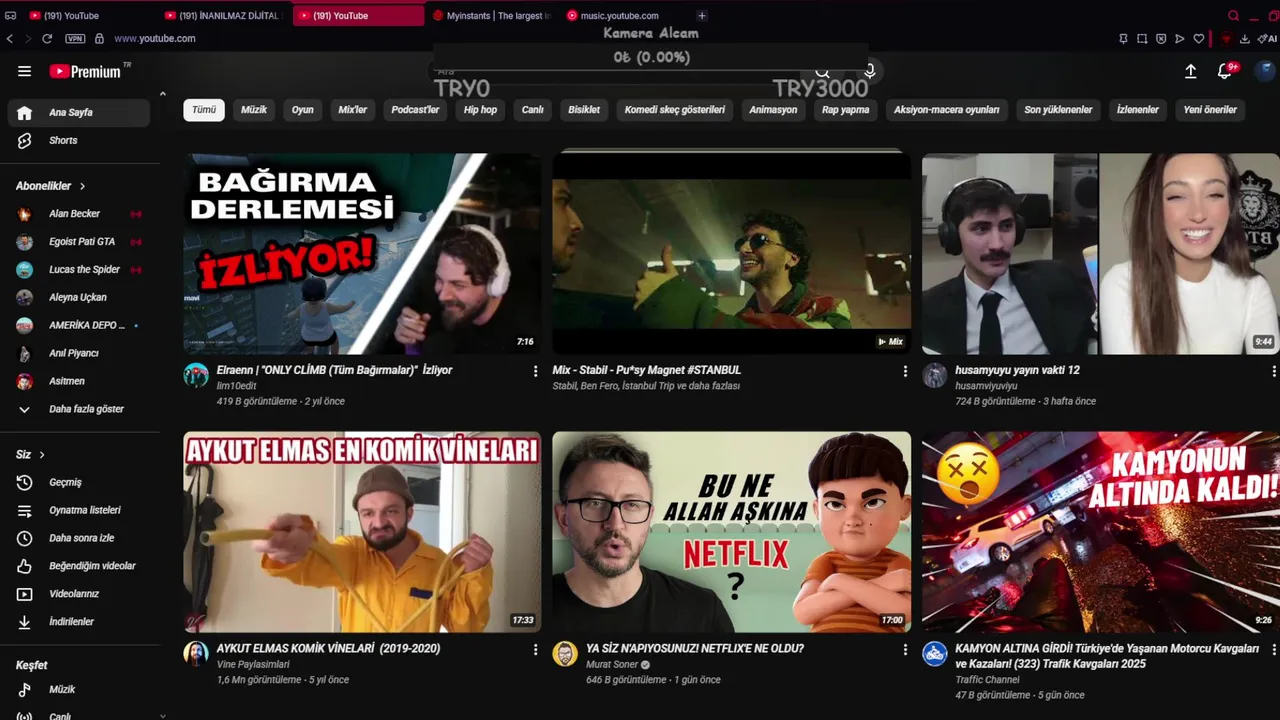
Task: Reload the page in browser
Action: click(47, 38)
